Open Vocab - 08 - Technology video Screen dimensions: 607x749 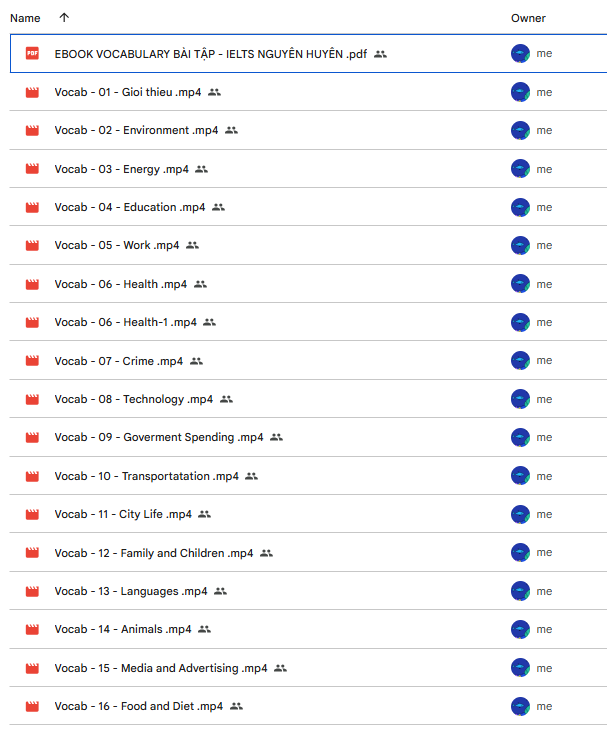click(133, 399)
